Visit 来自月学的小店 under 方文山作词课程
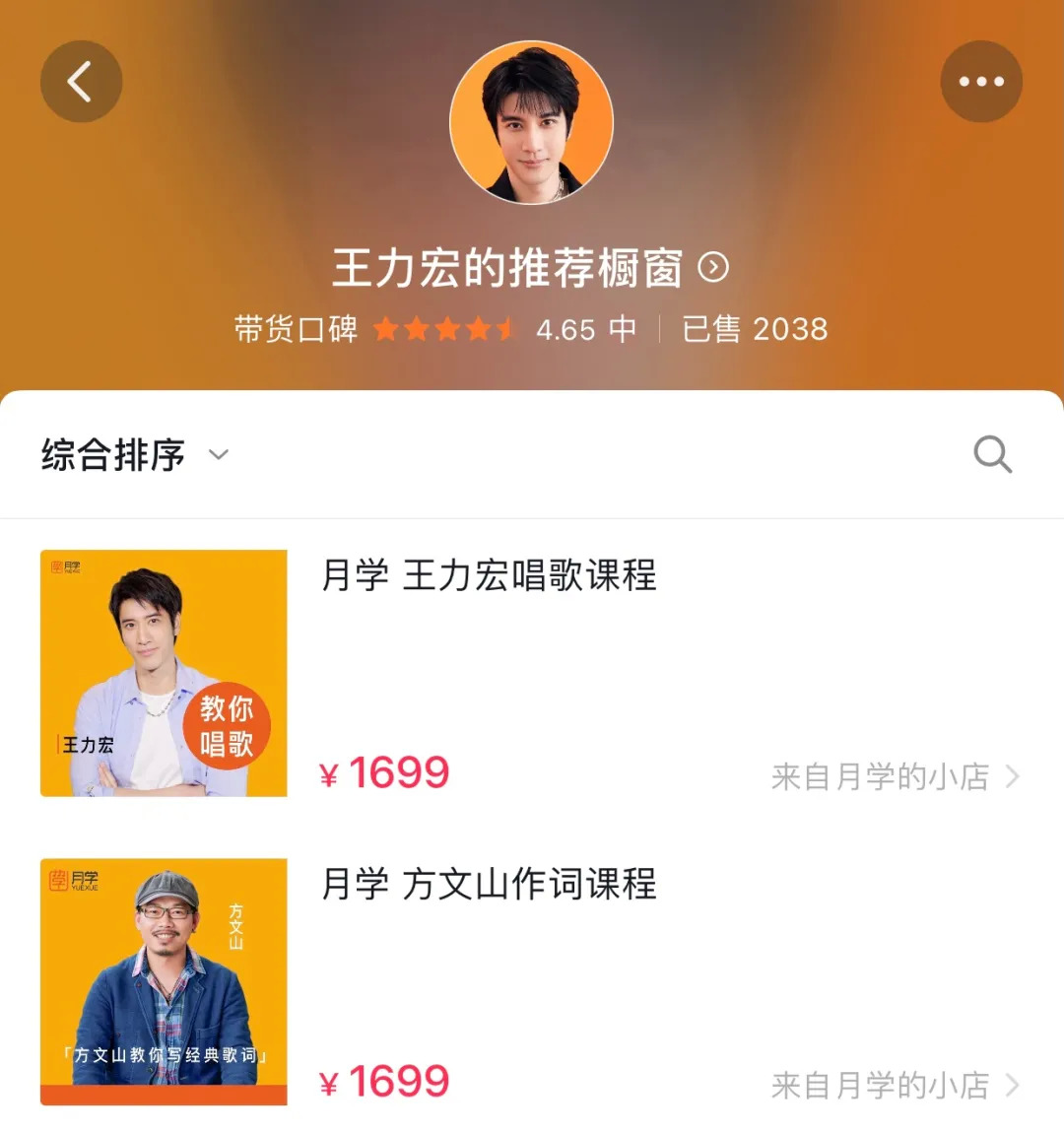The height and width of the screenshot is (1133, 1064). [894, 1085]
